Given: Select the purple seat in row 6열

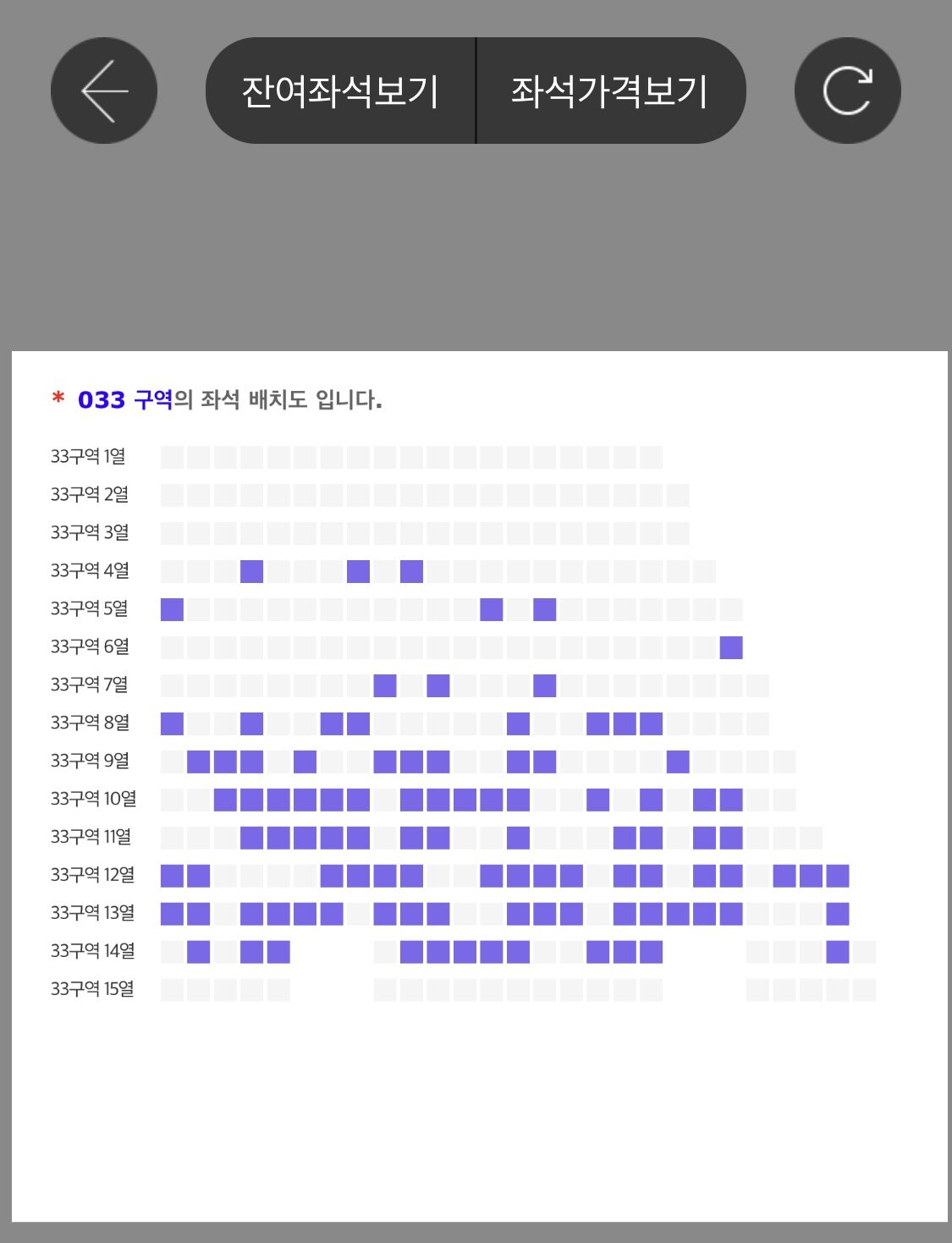Looking at the screenshot, I should (731, 647).
